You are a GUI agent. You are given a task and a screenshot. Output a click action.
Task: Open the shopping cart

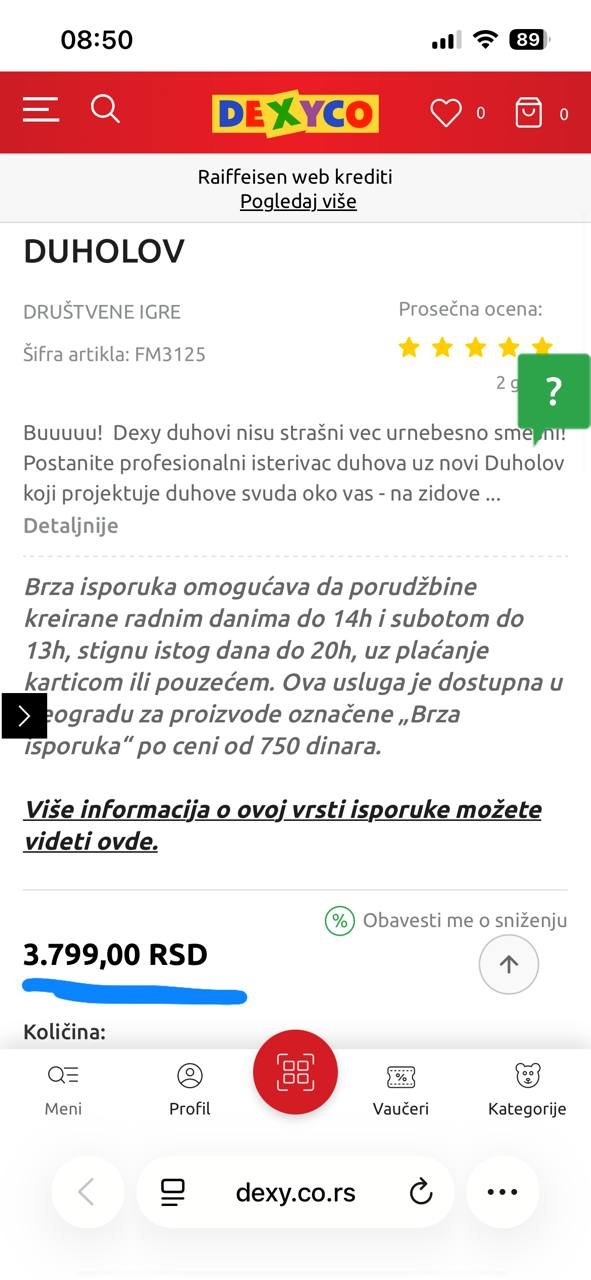point(529,113)
